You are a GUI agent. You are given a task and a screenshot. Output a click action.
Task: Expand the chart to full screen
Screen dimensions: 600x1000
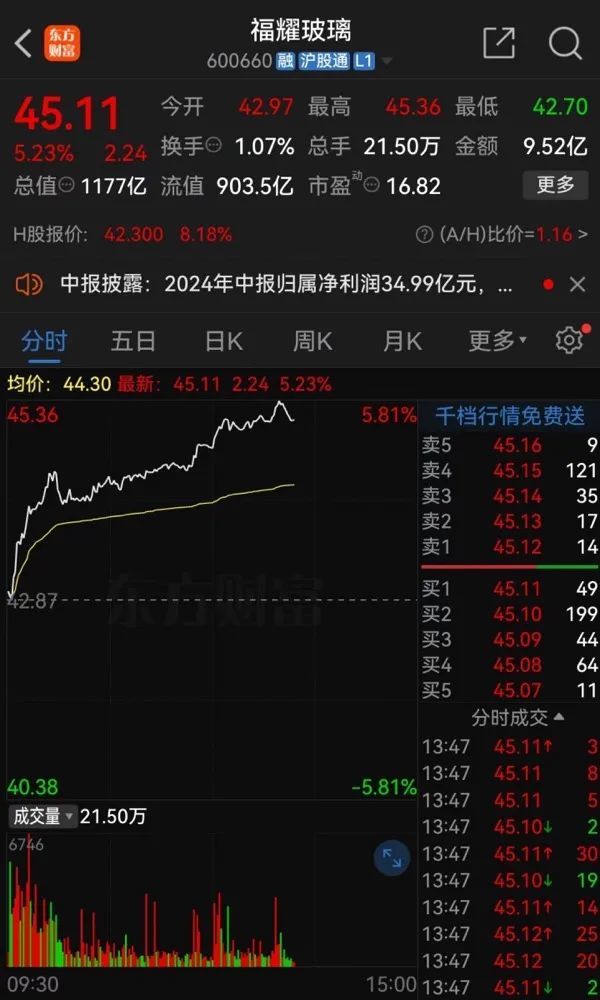click(391, 857)
